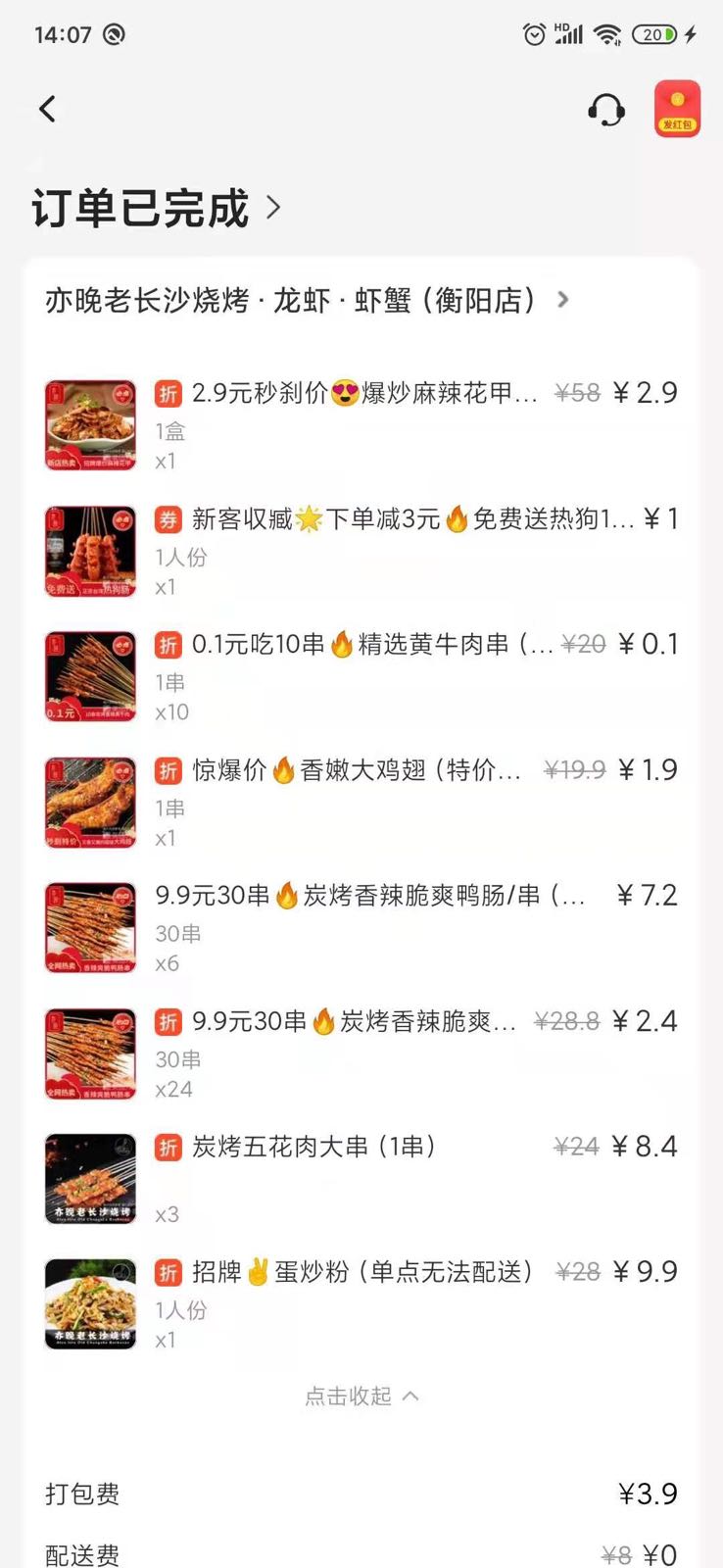Collapse the item list with 点击收起
The image size is (723, 1568).
[361, 1396]
